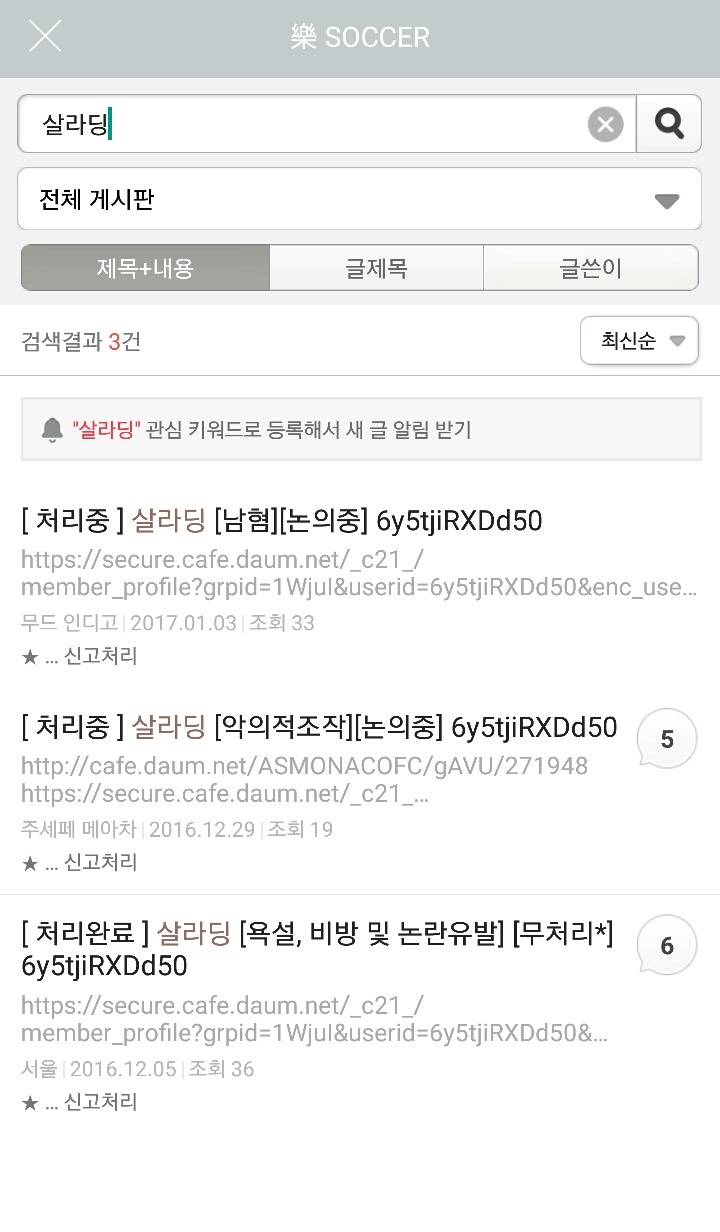Switch to the 글쓴이 search tab
The width and height of the screenshot is (720, 1232).
click(x=591, y=267)
